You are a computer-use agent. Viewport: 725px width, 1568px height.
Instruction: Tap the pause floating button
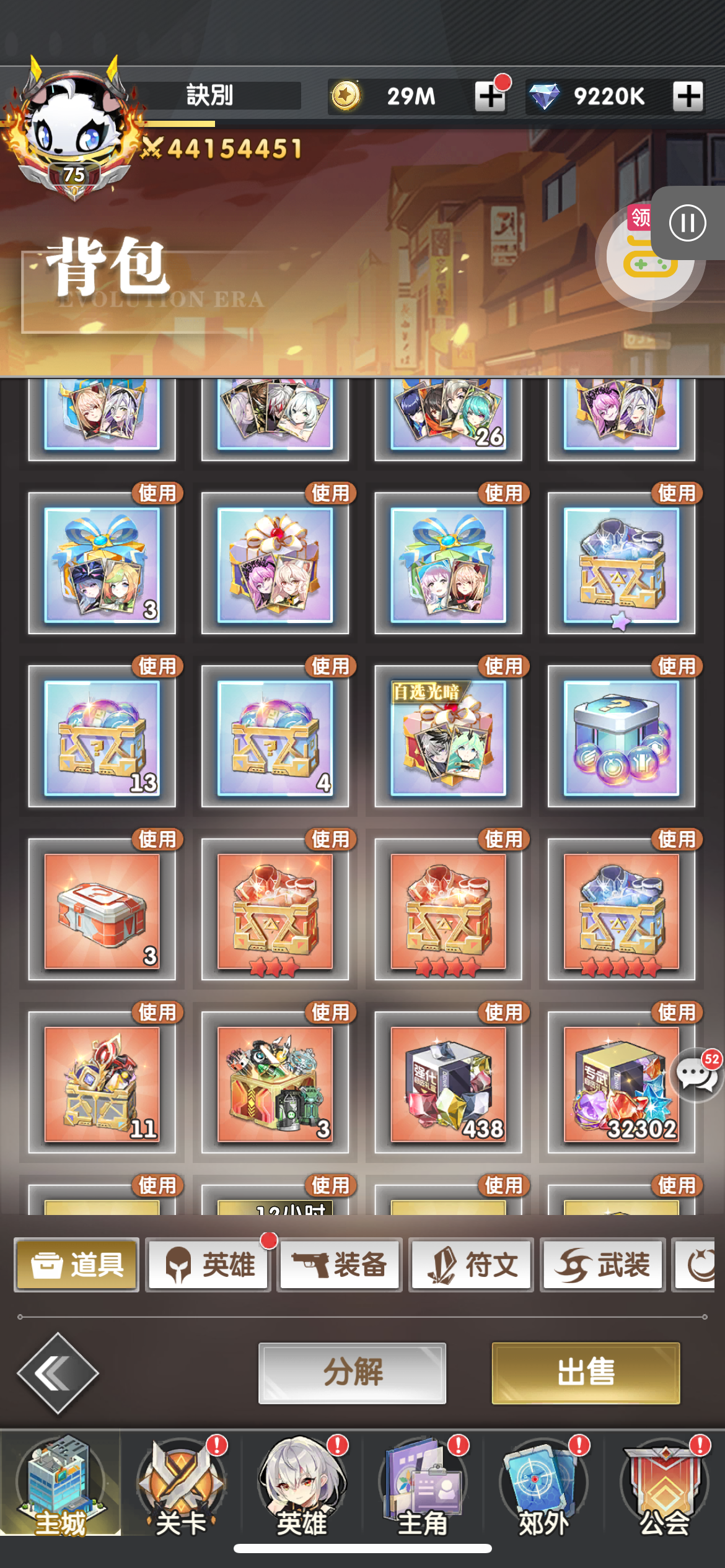(688, 223)
